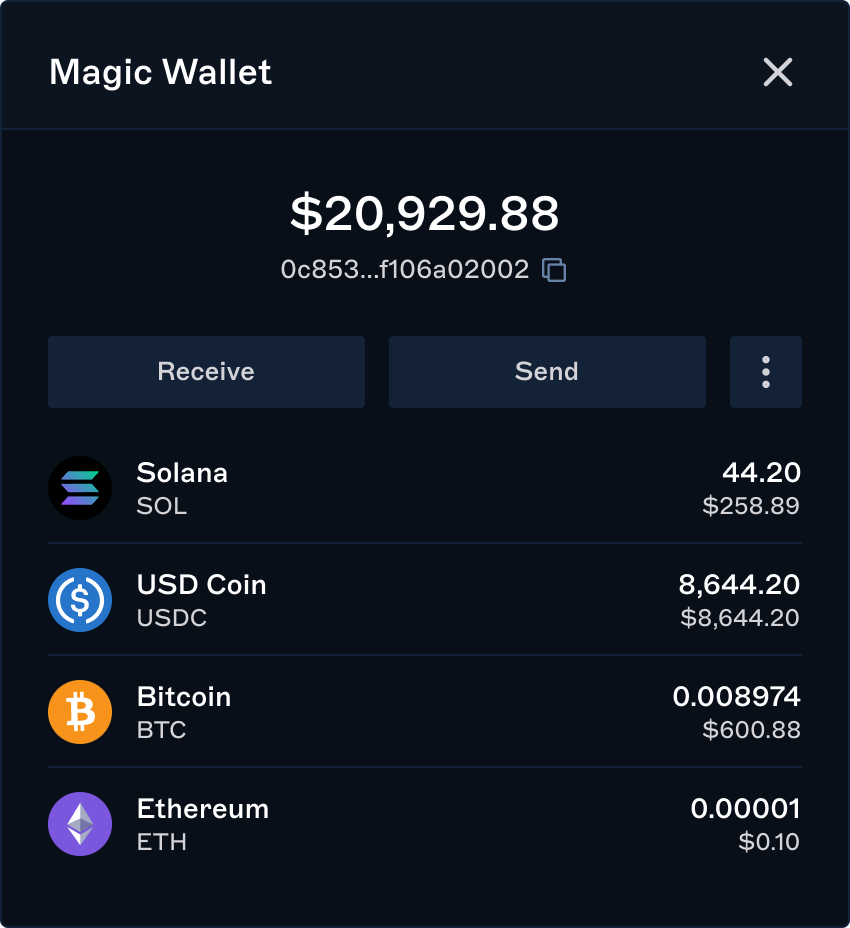View the Bitcoin asset row
Image resolution: width=850 pixels, height=928 pixels.
click(x=424, y=712)
